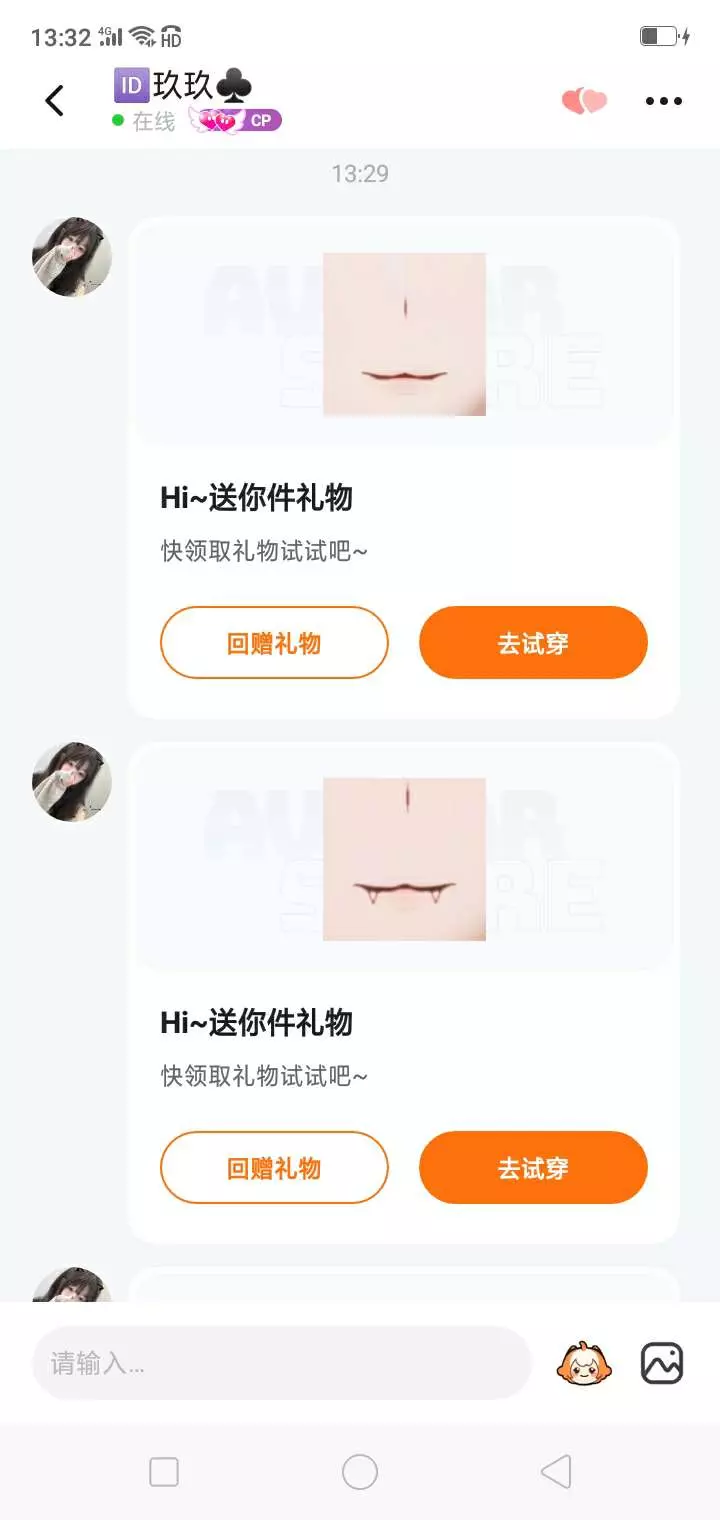Open the CP badge next to 在线

235,121
